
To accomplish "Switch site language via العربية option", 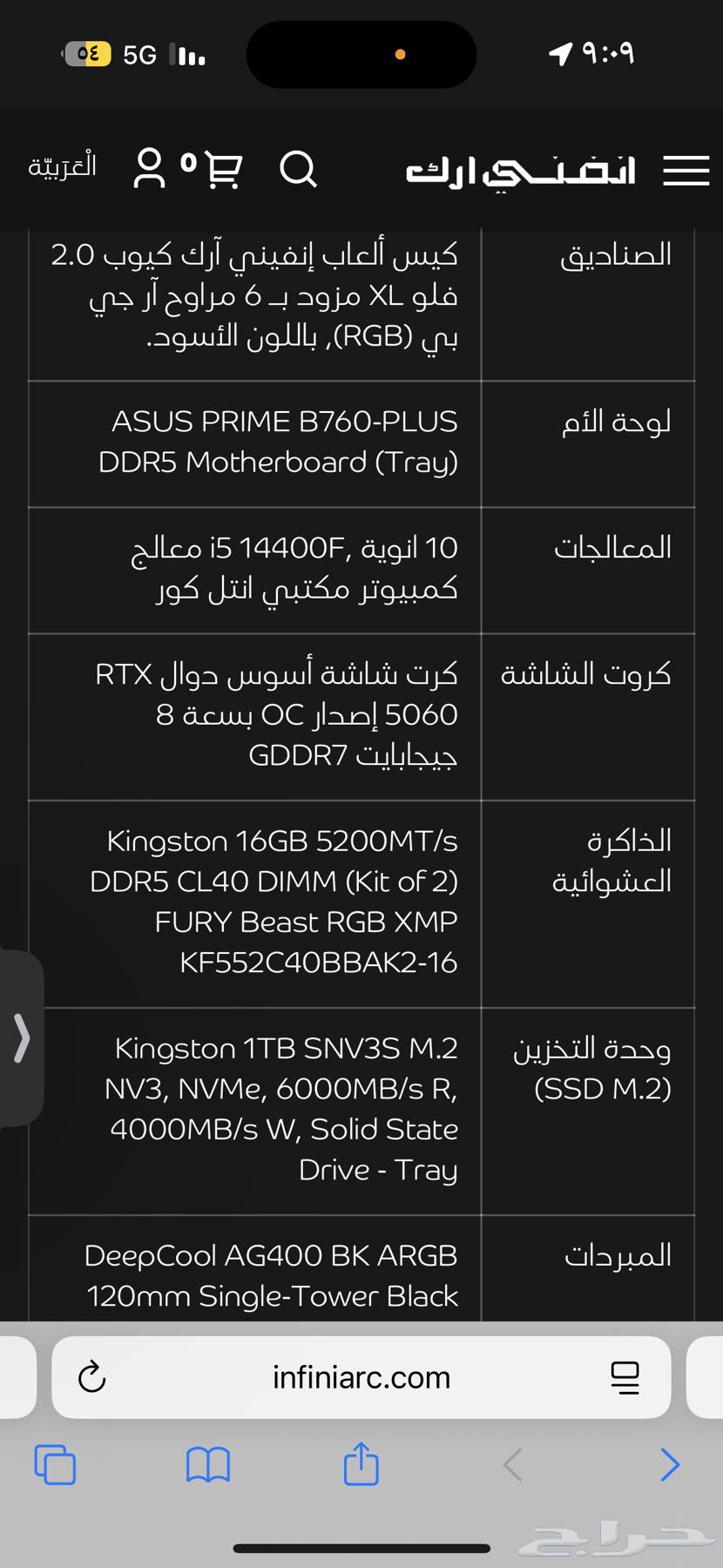I will (x=60, y=167).
